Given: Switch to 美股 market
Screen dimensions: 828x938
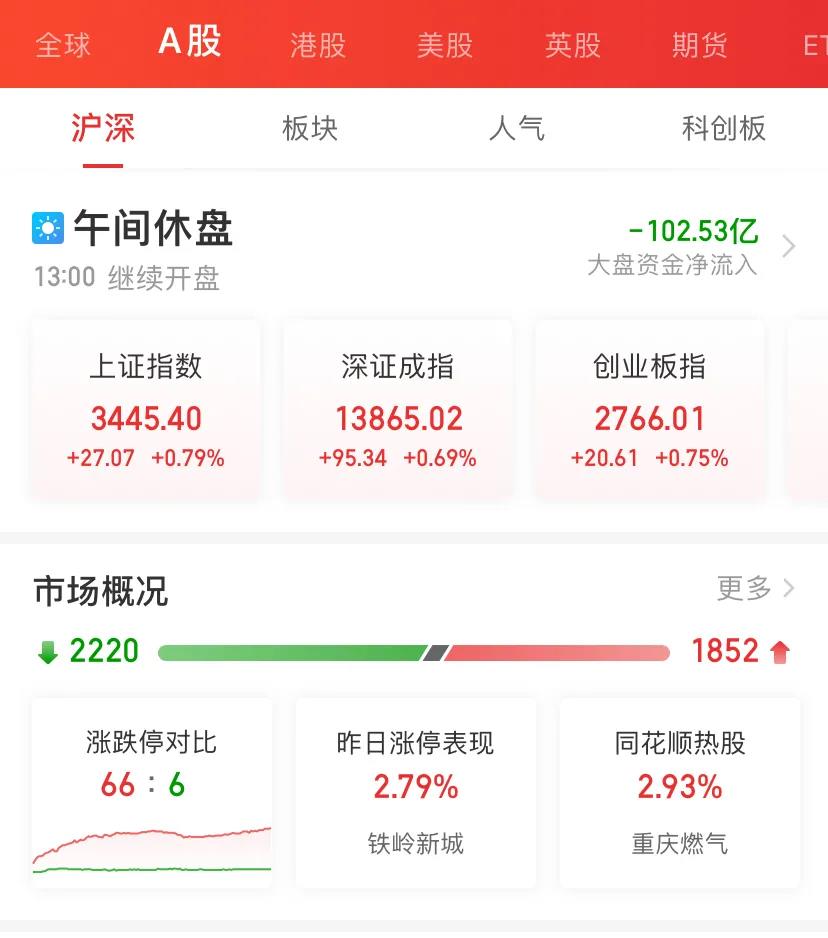Looking at the screenshot, I should pyautogui.click(x=445, y=45).
